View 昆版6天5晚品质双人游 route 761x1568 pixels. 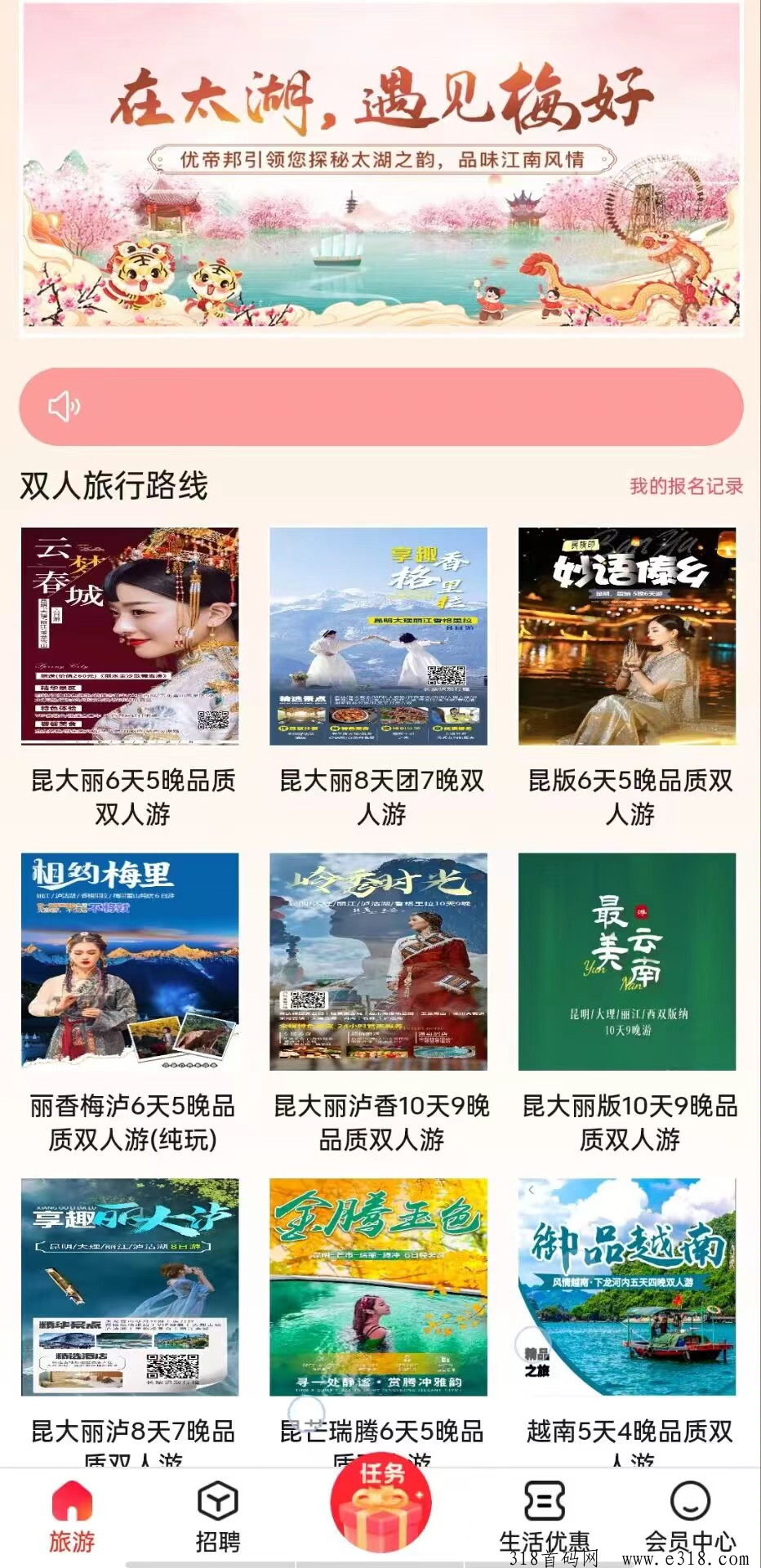pos(628,679)
